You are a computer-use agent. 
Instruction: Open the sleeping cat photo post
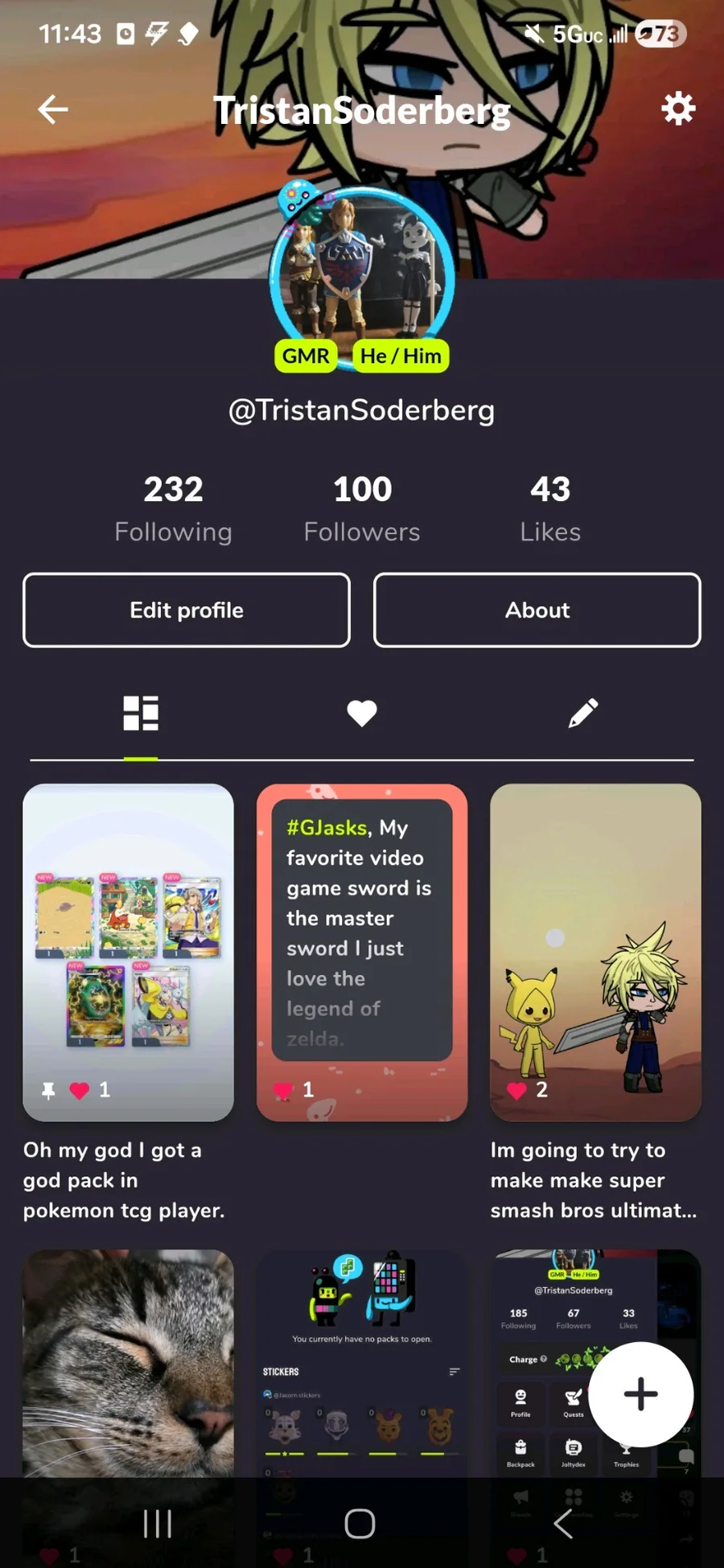[128, 1360]
